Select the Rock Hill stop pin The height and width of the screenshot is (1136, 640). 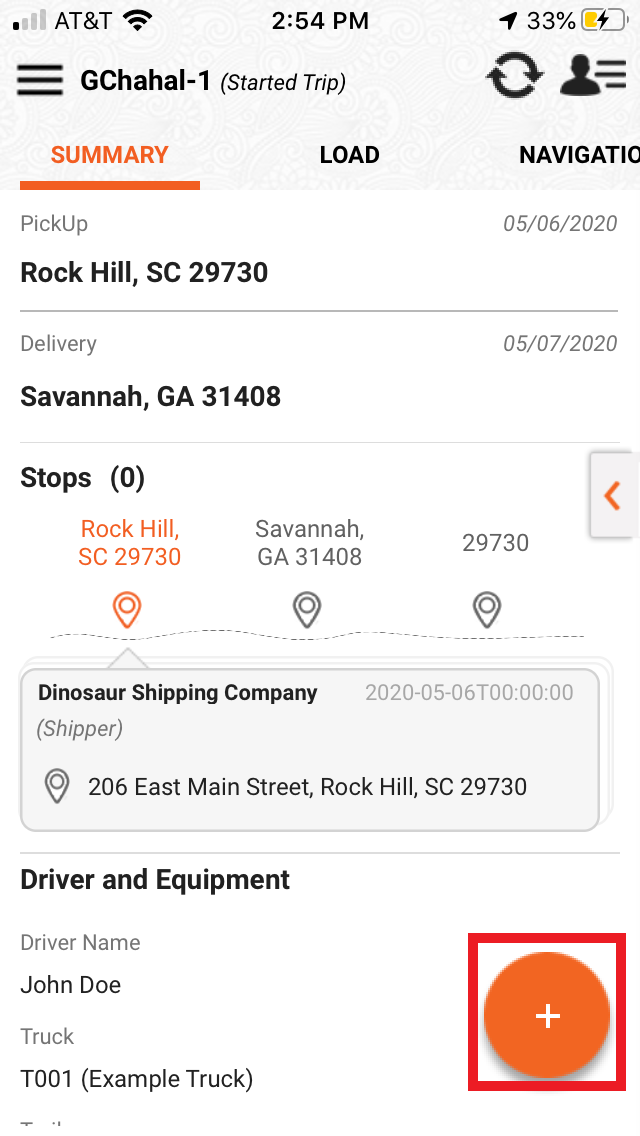(x=127, y=608)
